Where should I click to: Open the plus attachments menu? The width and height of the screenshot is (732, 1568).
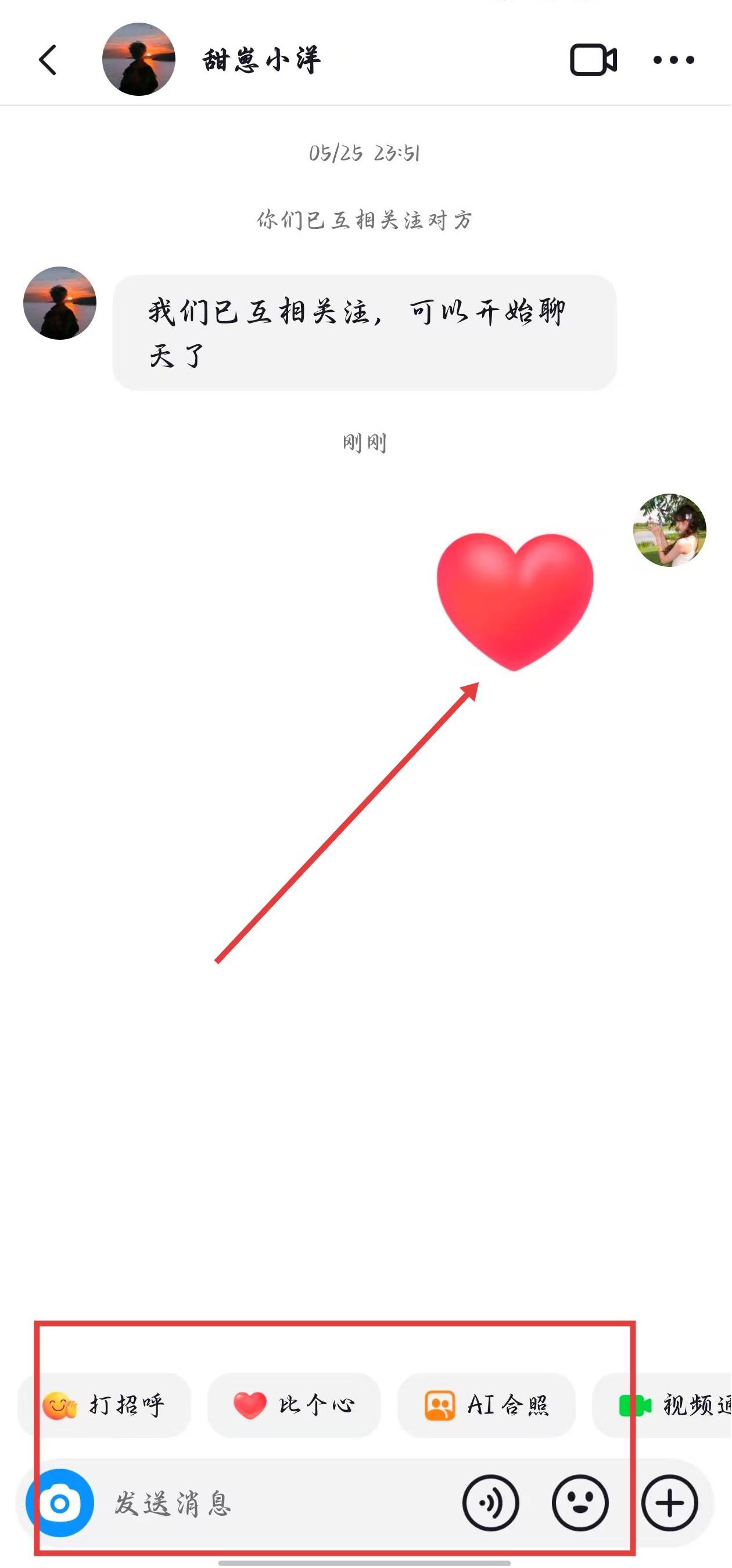click(x=669, y=1503)
